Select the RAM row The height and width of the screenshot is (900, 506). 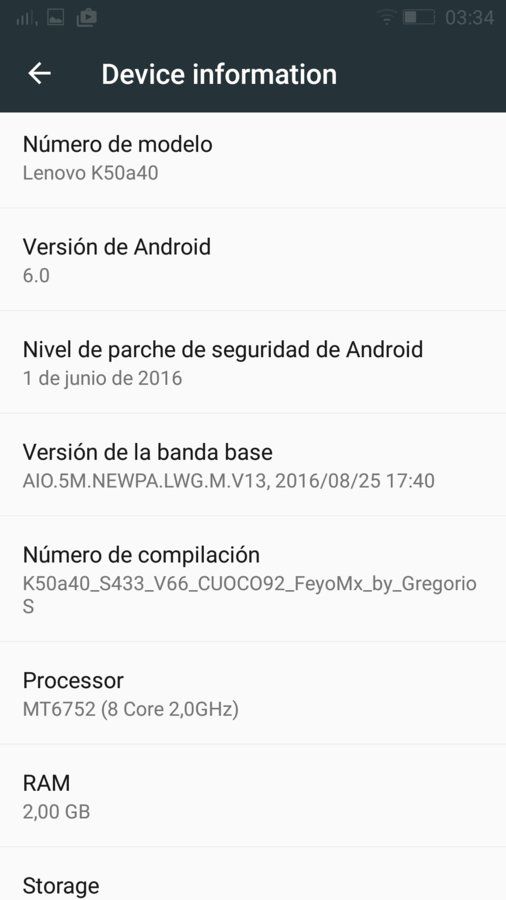tap(253, 796)
